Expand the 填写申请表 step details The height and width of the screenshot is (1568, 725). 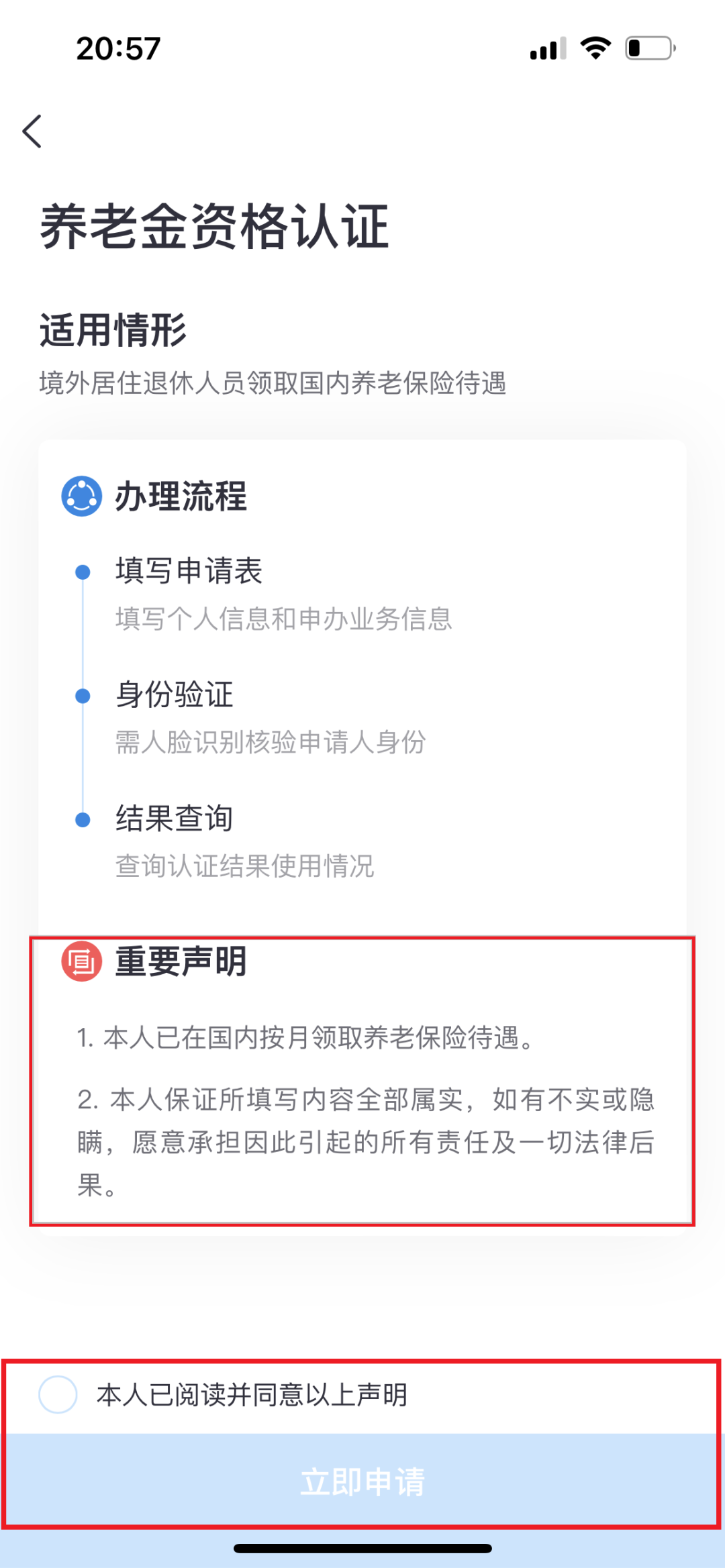188,571
